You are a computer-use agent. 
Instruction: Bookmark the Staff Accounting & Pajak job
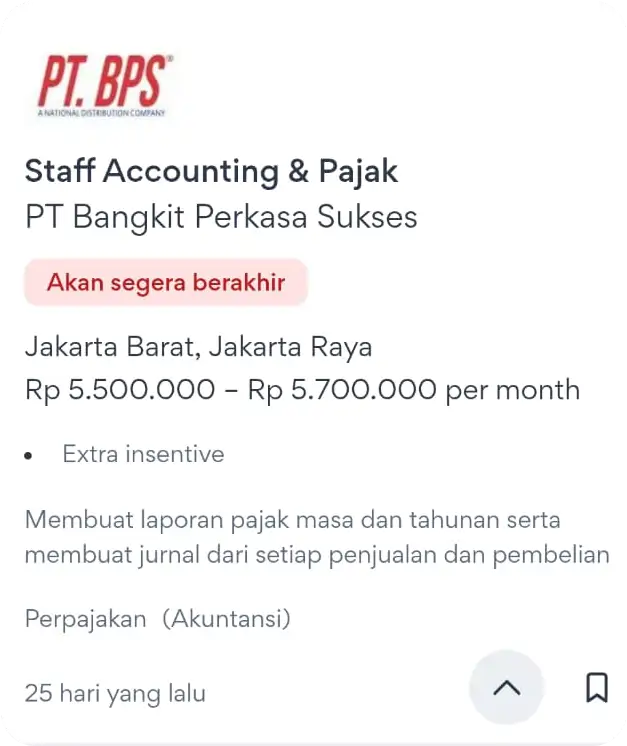(596, 688)
